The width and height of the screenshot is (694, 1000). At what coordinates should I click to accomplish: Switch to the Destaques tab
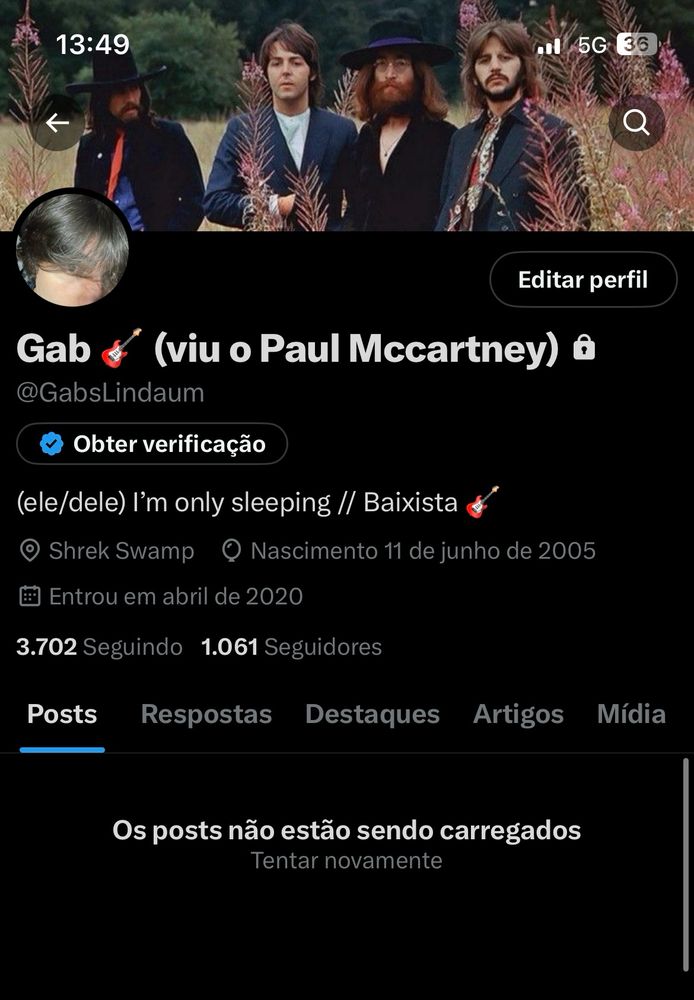(x=372, y=714)
